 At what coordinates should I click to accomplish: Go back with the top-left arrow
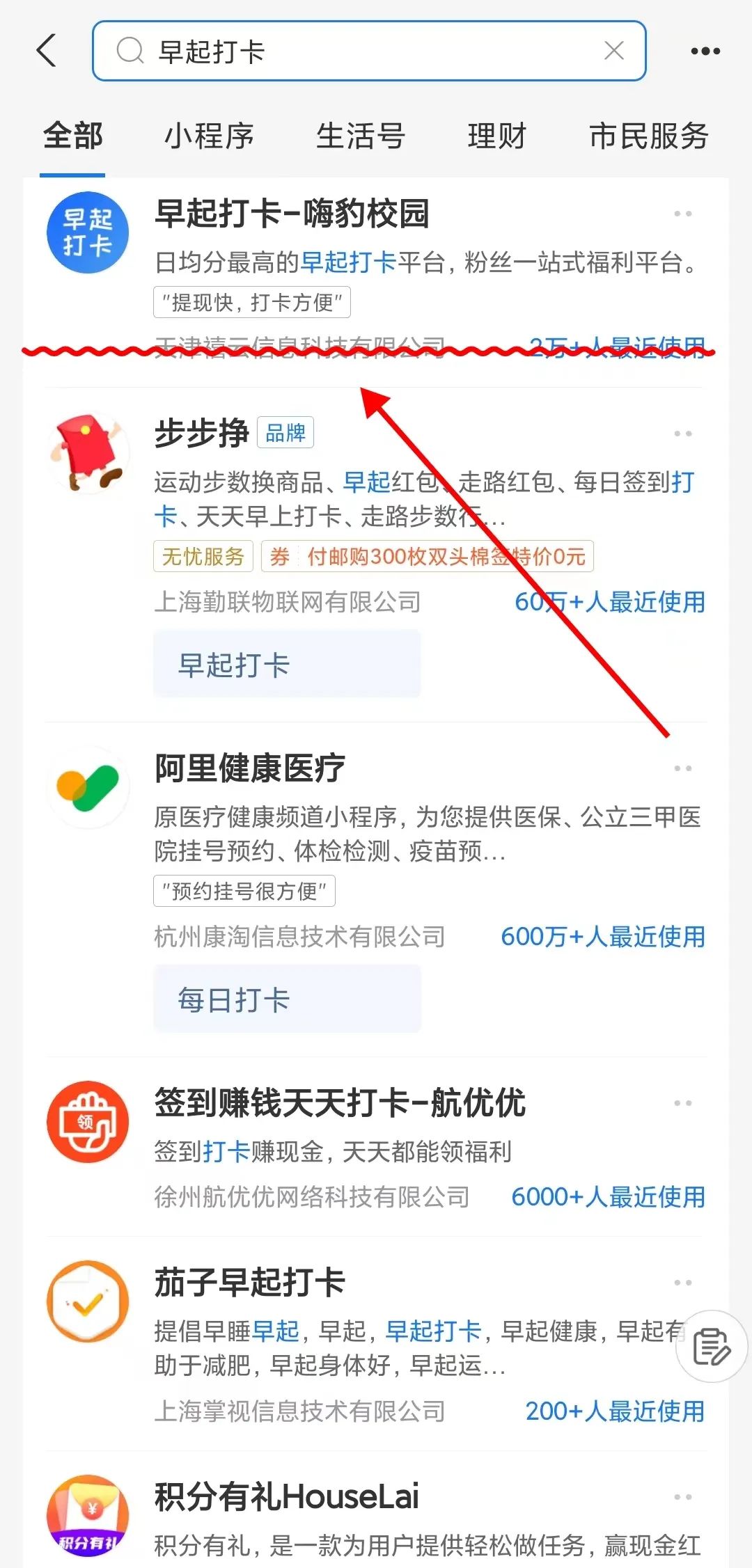click(x=47, y=51)
